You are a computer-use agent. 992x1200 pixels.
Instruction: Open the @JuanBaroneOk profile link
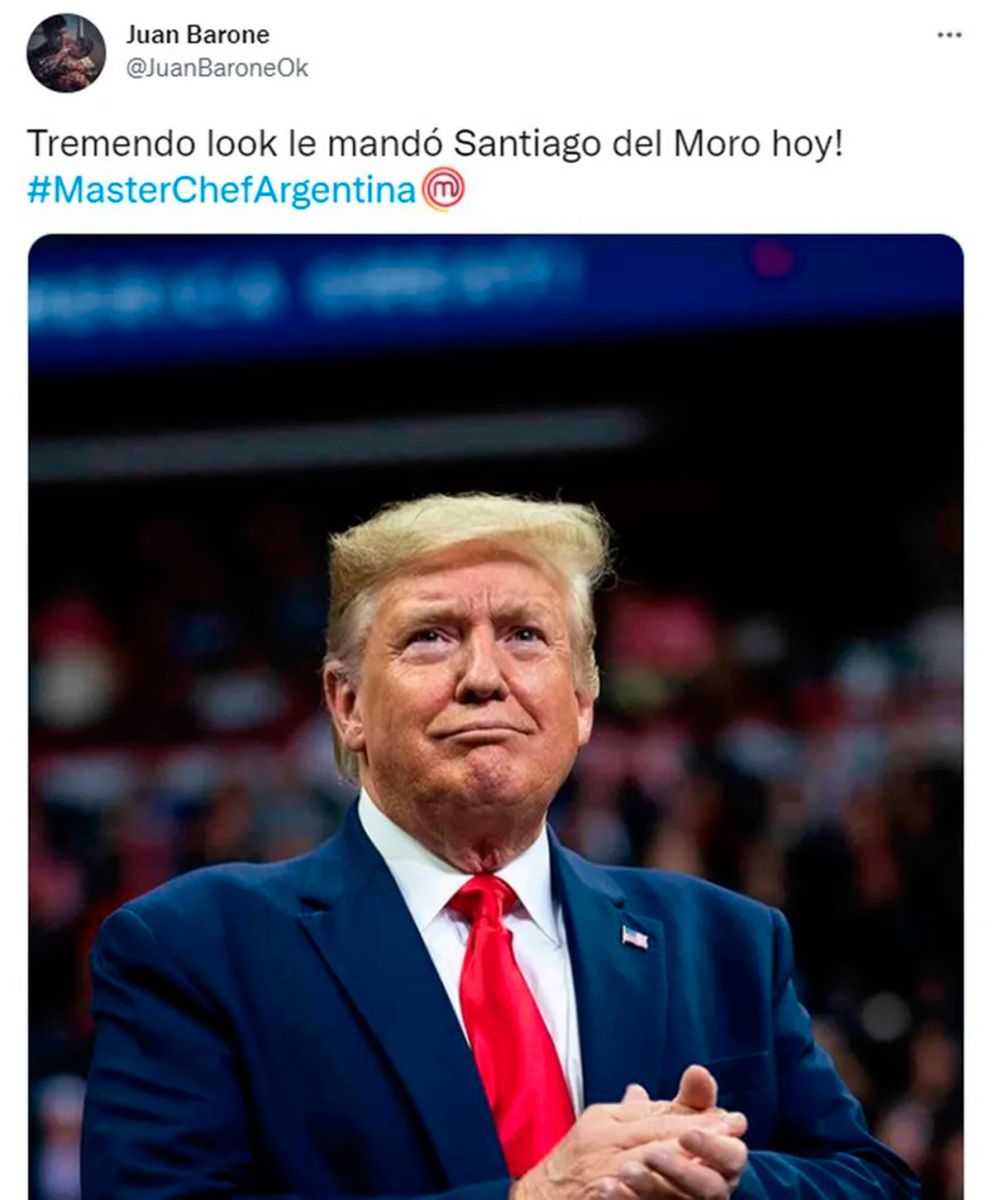(217, 68)
